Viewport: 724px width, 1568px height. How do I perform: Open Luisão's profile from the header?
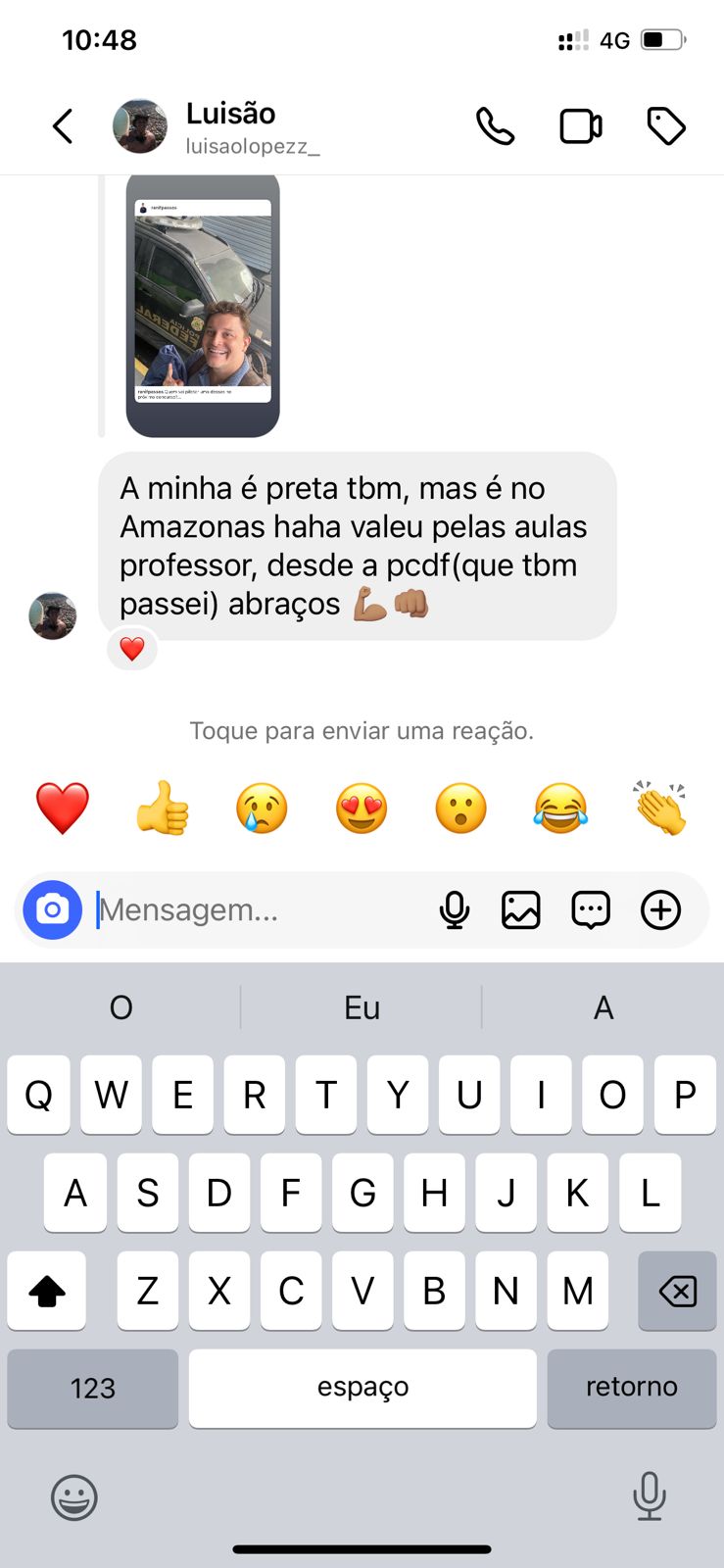(230, 126)
